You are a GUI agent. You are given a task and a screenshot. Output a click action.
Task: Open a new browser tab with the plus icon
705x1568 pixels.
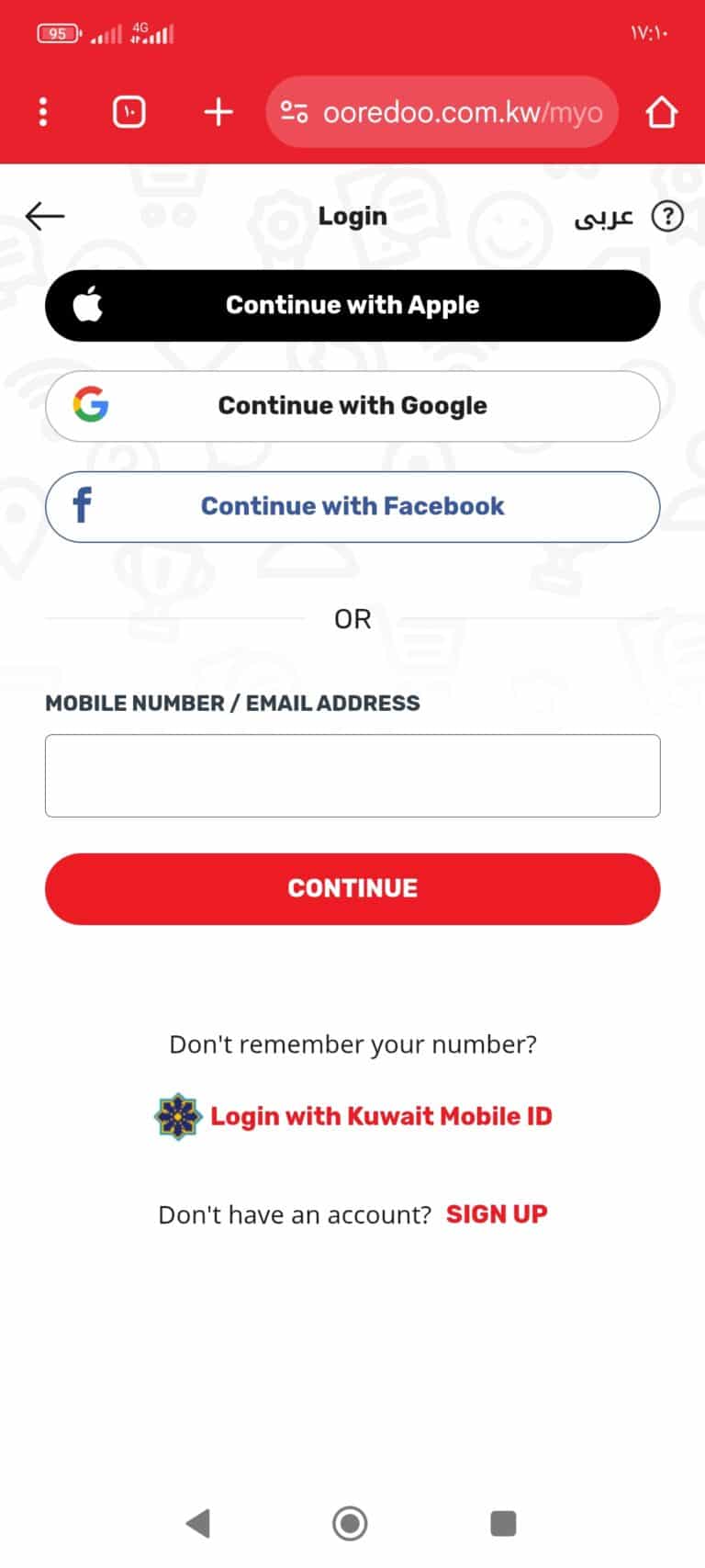(218, 111)
